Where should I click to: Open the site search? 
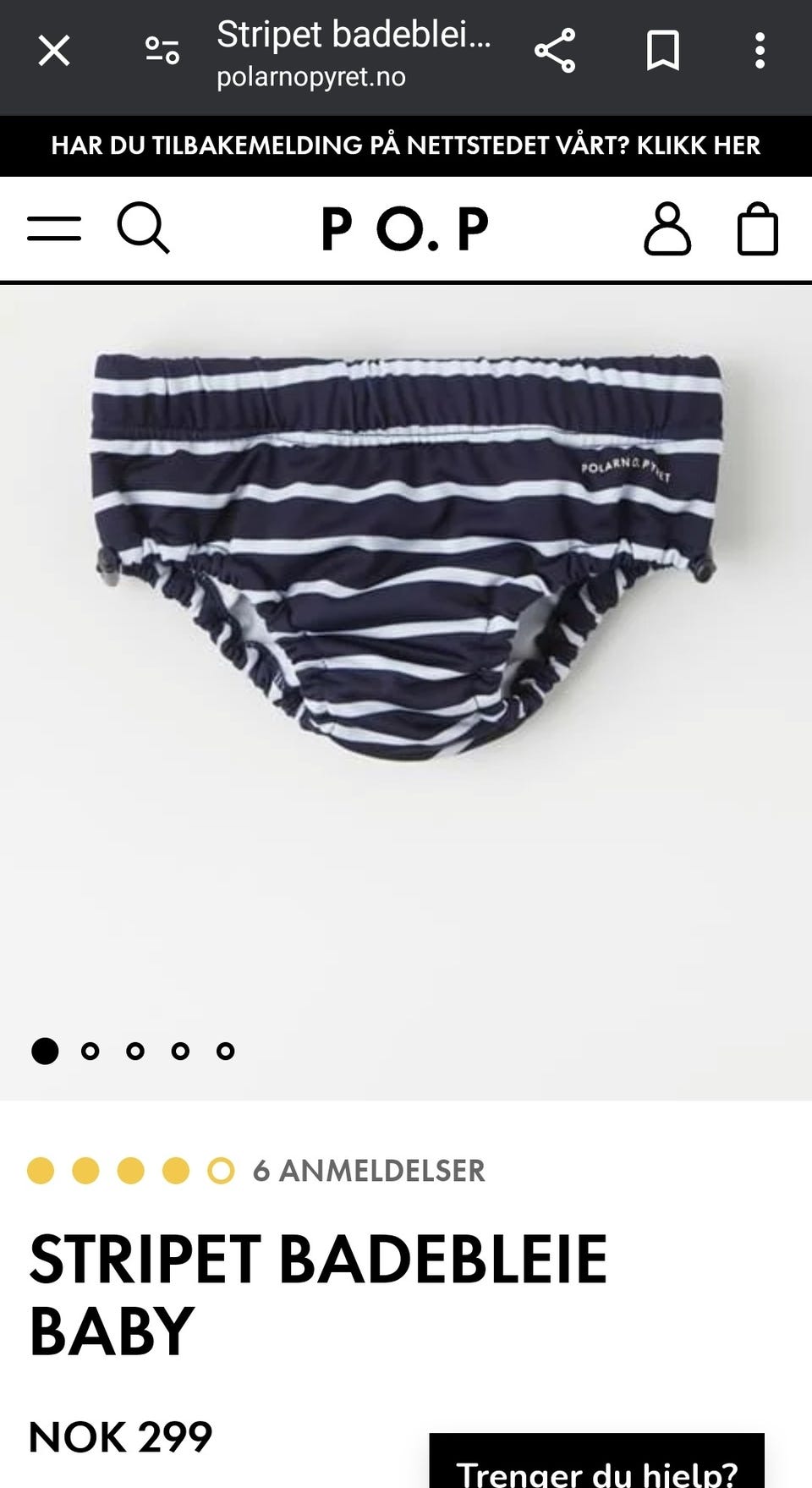(x=143, y=228)
